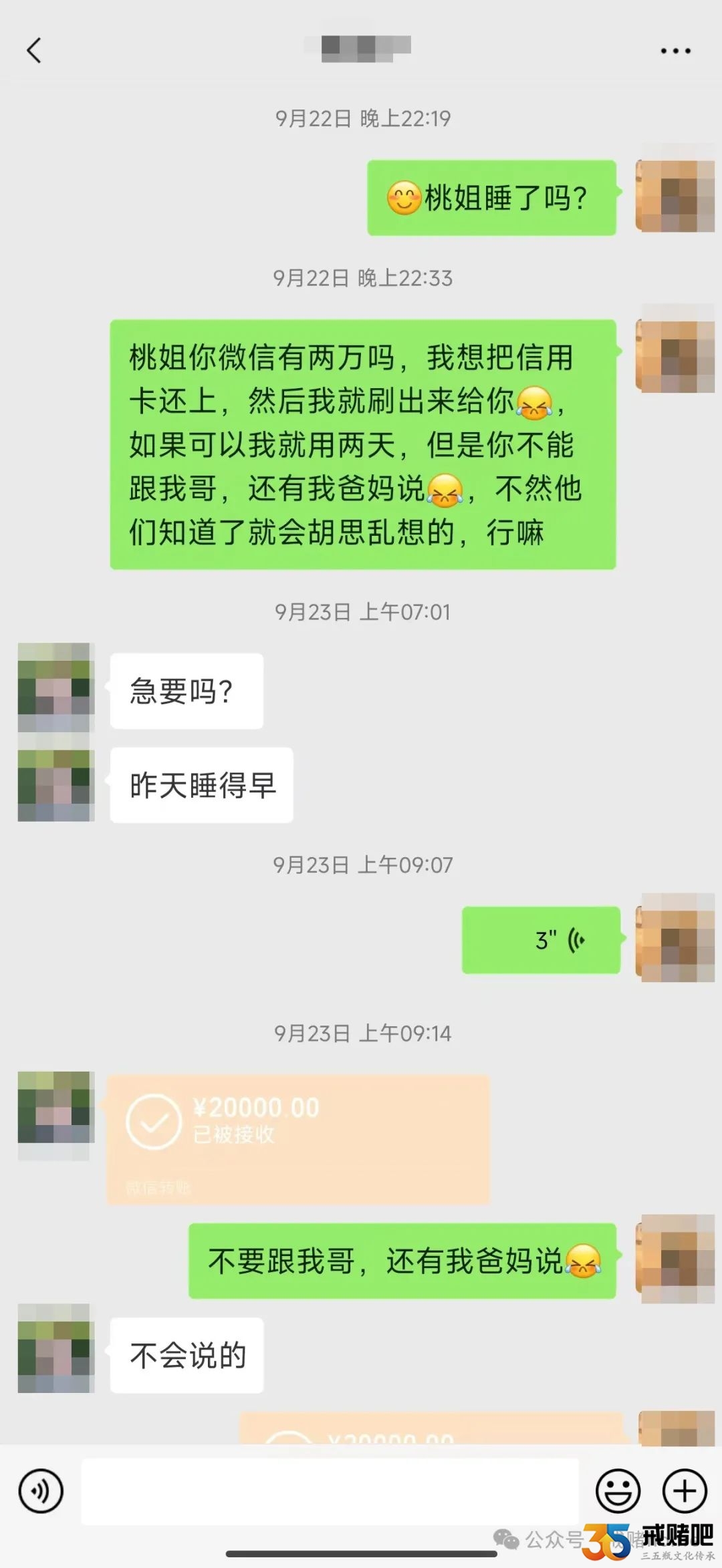Screen dimensions: 722x1568
Task: Open contact avatar beside 急要吗?
Action: (x=55, y=686)
